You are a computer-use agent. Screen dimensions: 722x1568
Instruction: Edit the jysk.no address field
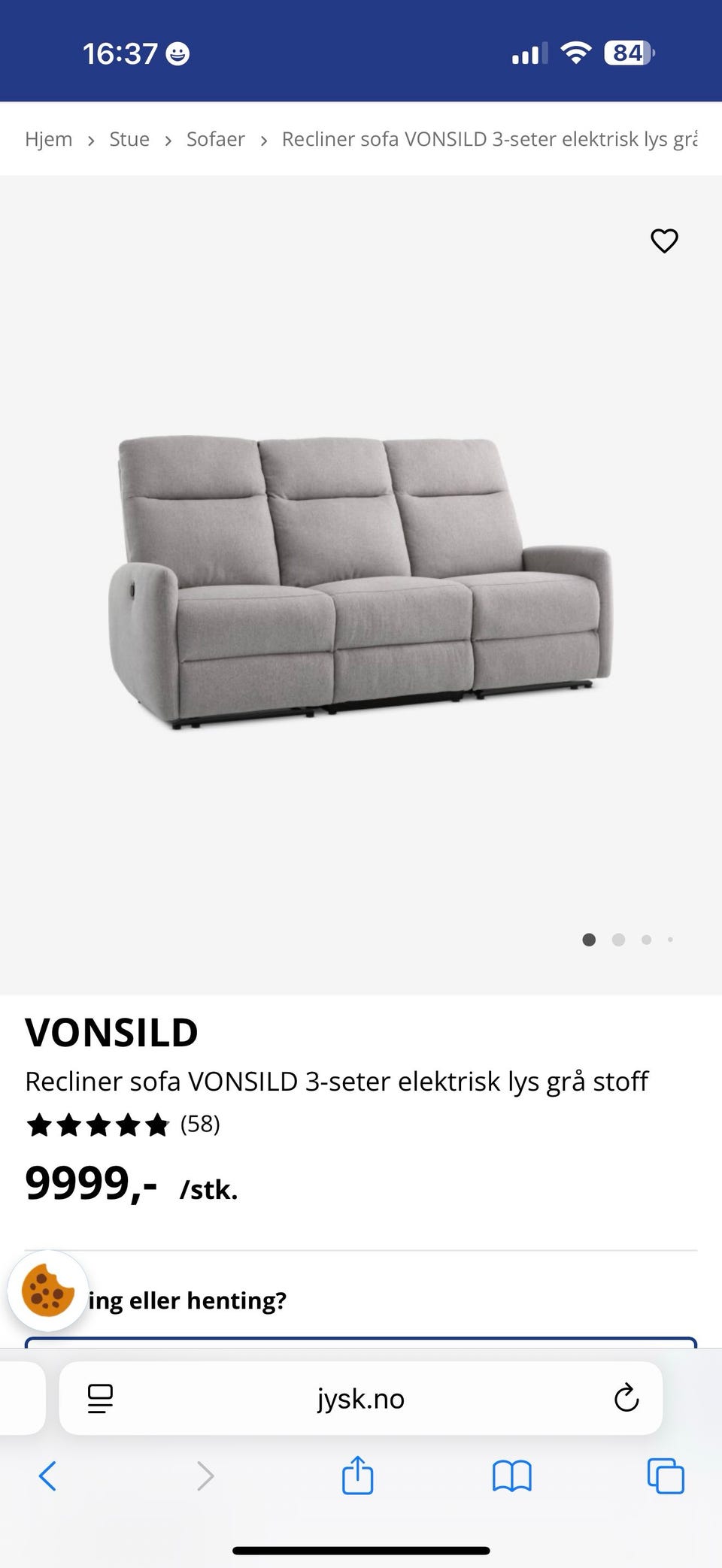361,1398
